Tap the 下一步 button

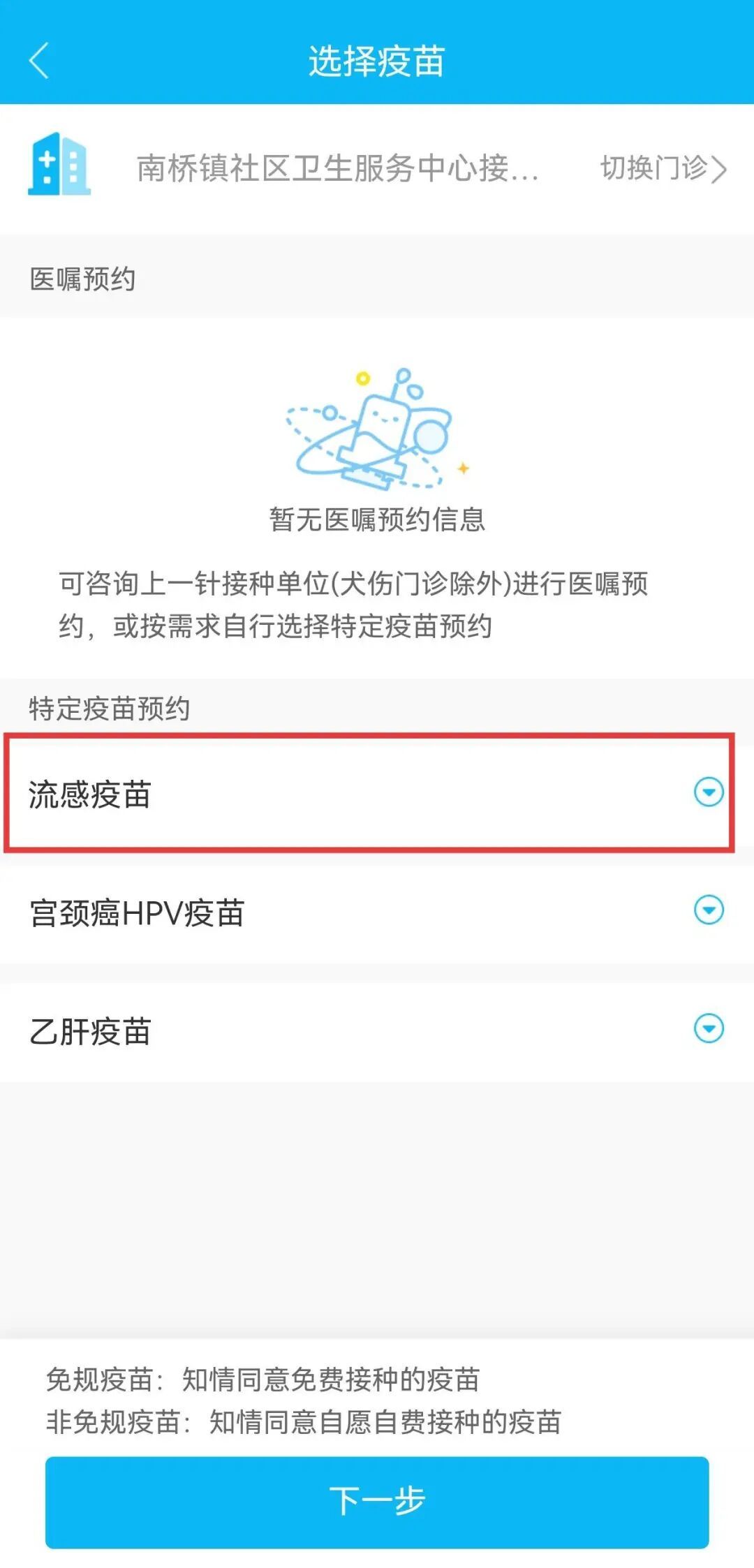pyautogui.click(x=377, y=1501)
